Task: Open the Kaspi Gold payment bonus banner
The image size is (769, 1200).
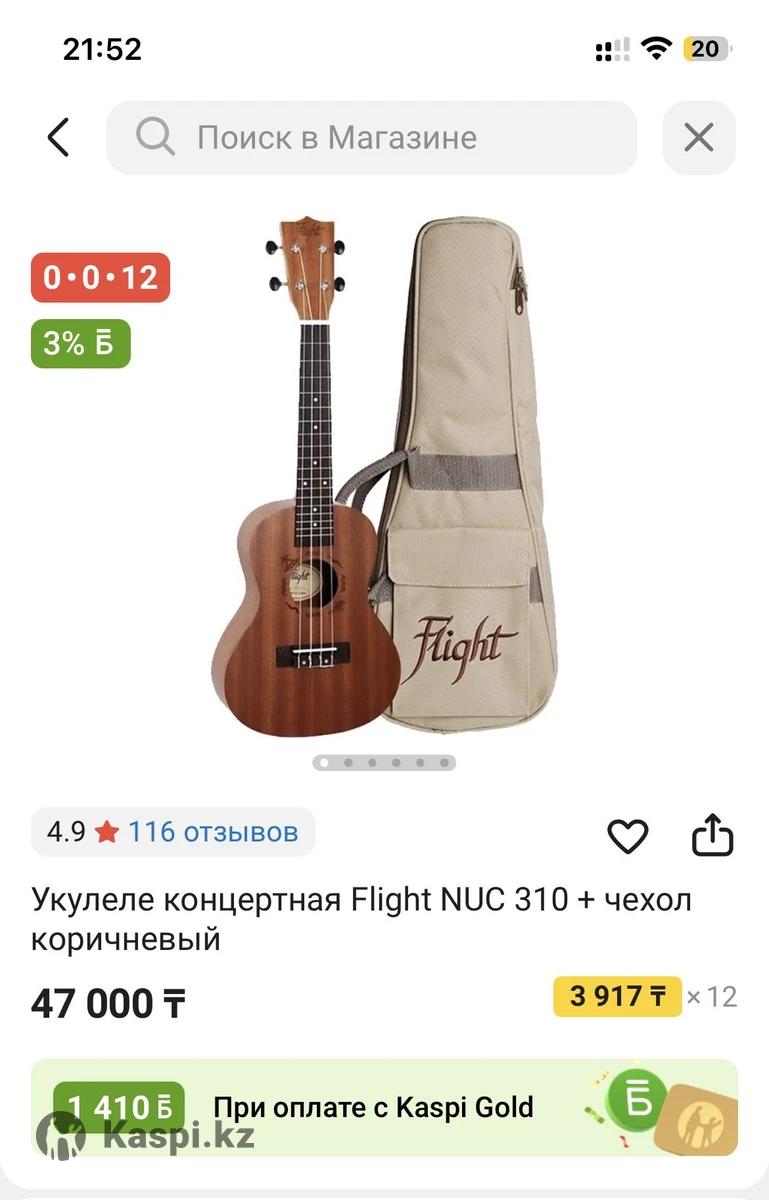Action: pos(384,1107)
